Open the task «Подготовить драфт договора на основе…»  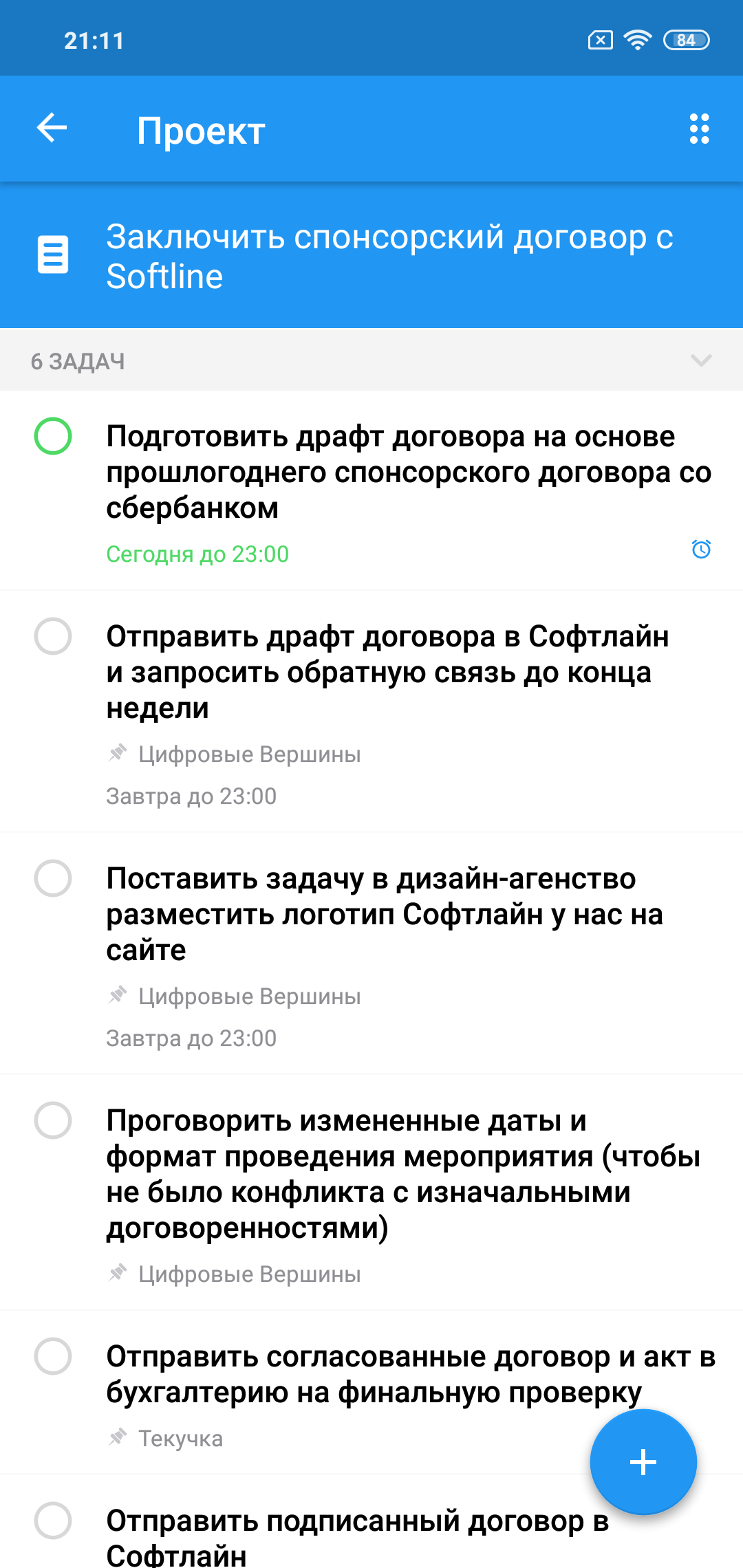point(407,472)
